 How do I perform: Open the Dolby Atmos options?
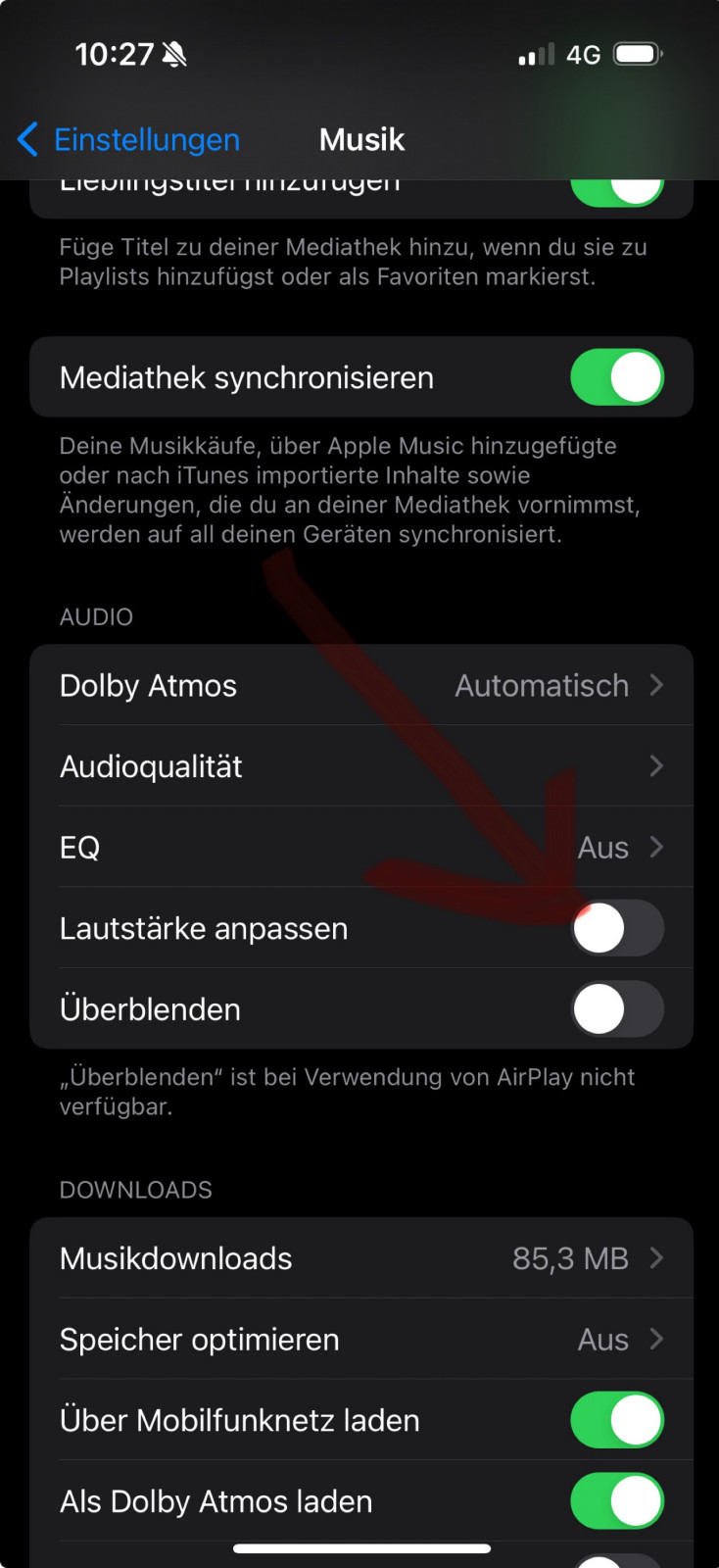click(x=359, y=685)
